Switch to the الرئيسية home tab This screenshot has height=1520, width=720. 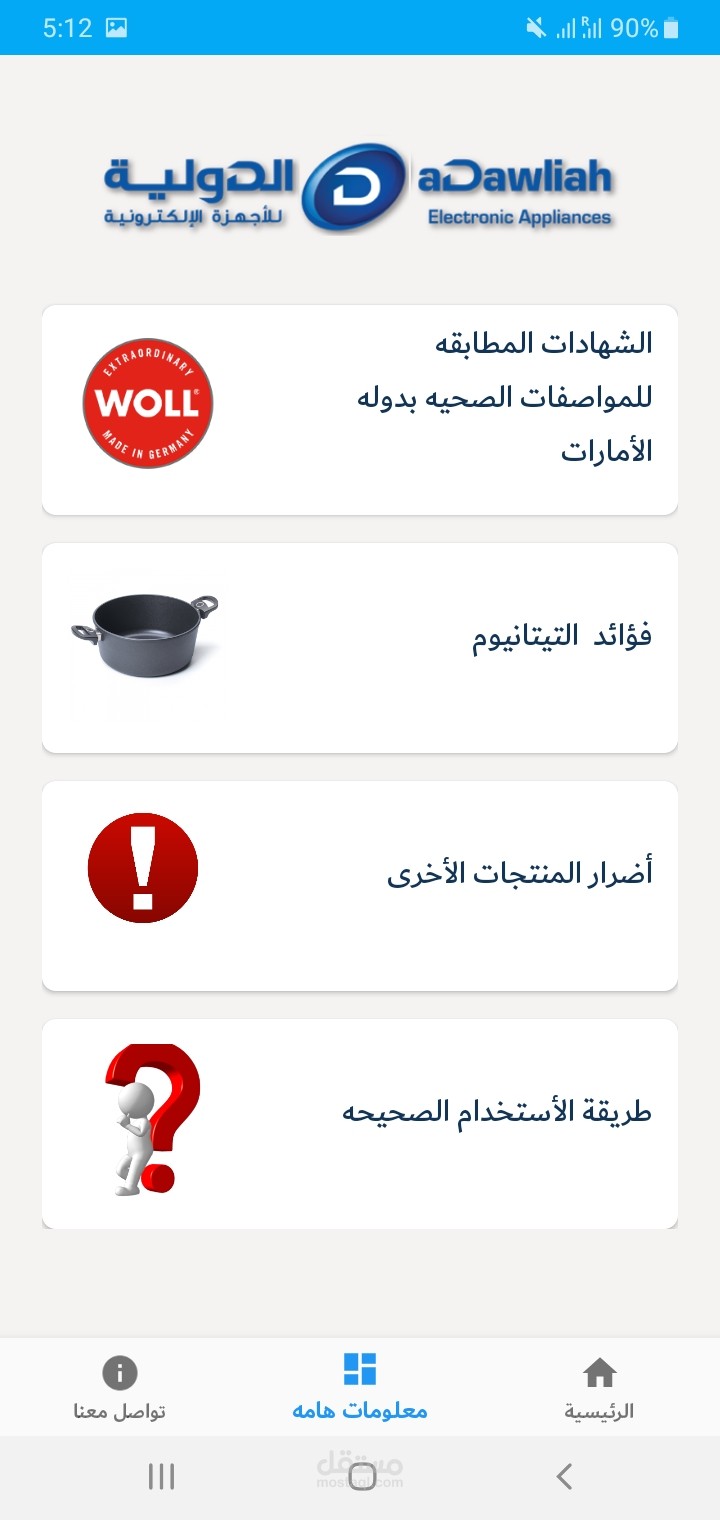click(599, 1388)
